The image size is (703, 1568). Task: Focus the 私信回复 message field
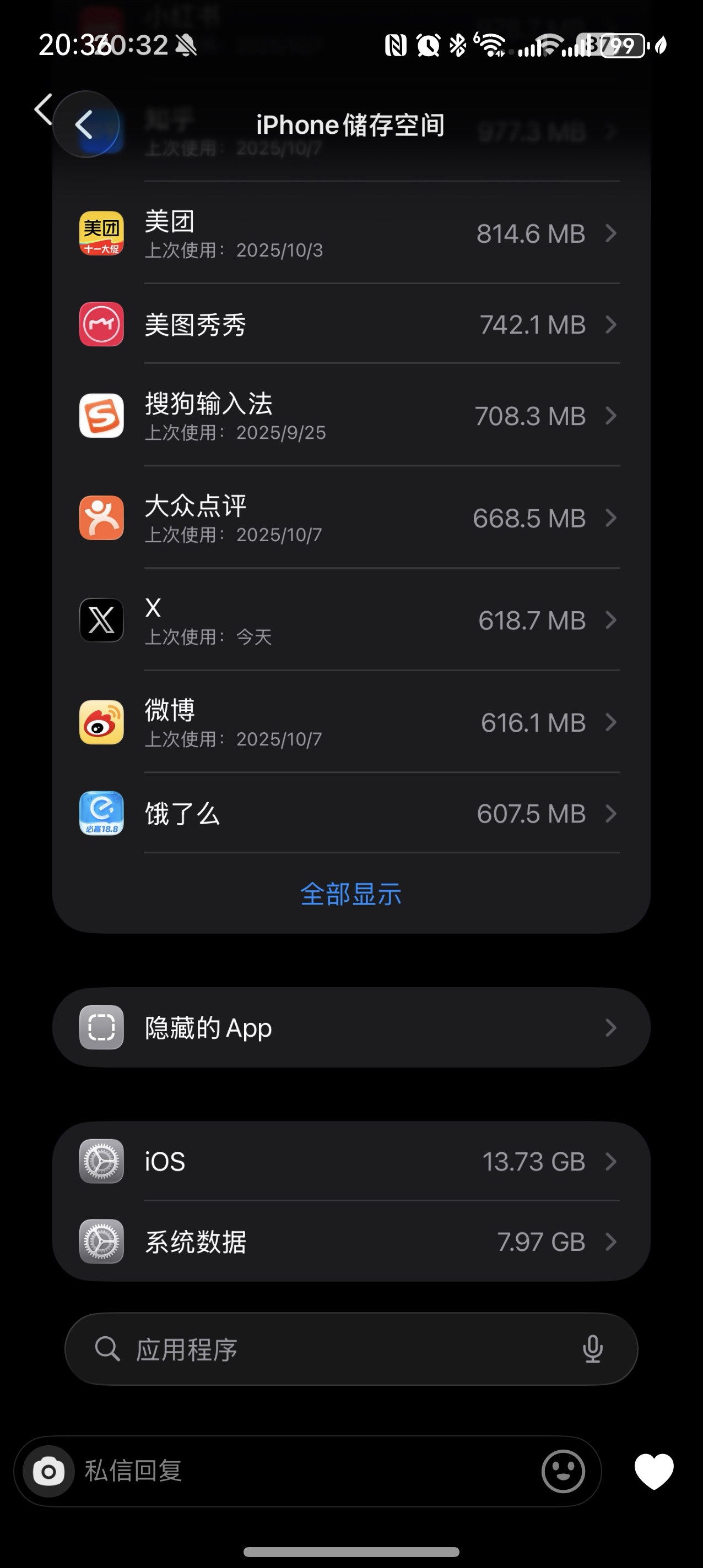(x=305, y=1472)
